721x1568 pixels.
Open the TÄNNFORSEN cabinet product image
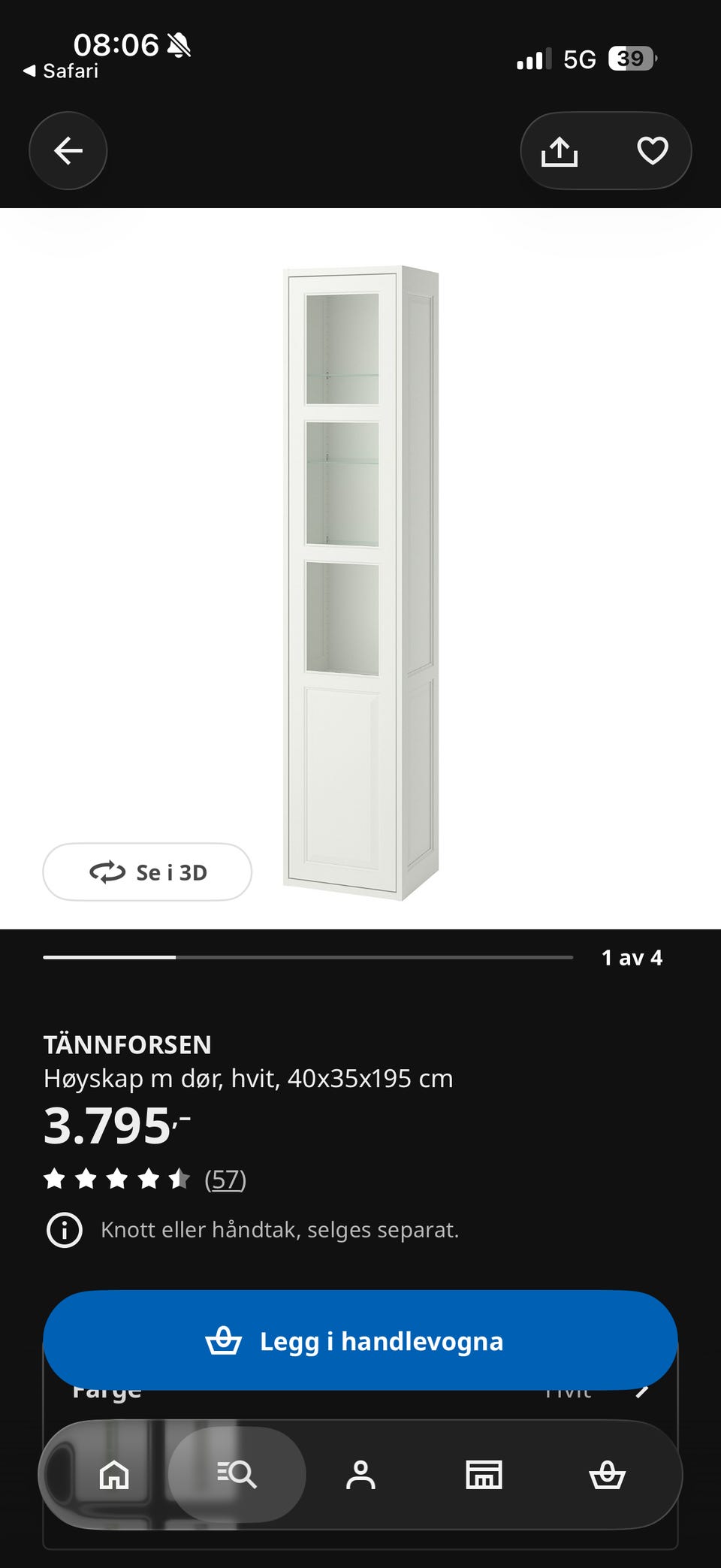click(x=361, y=582)
